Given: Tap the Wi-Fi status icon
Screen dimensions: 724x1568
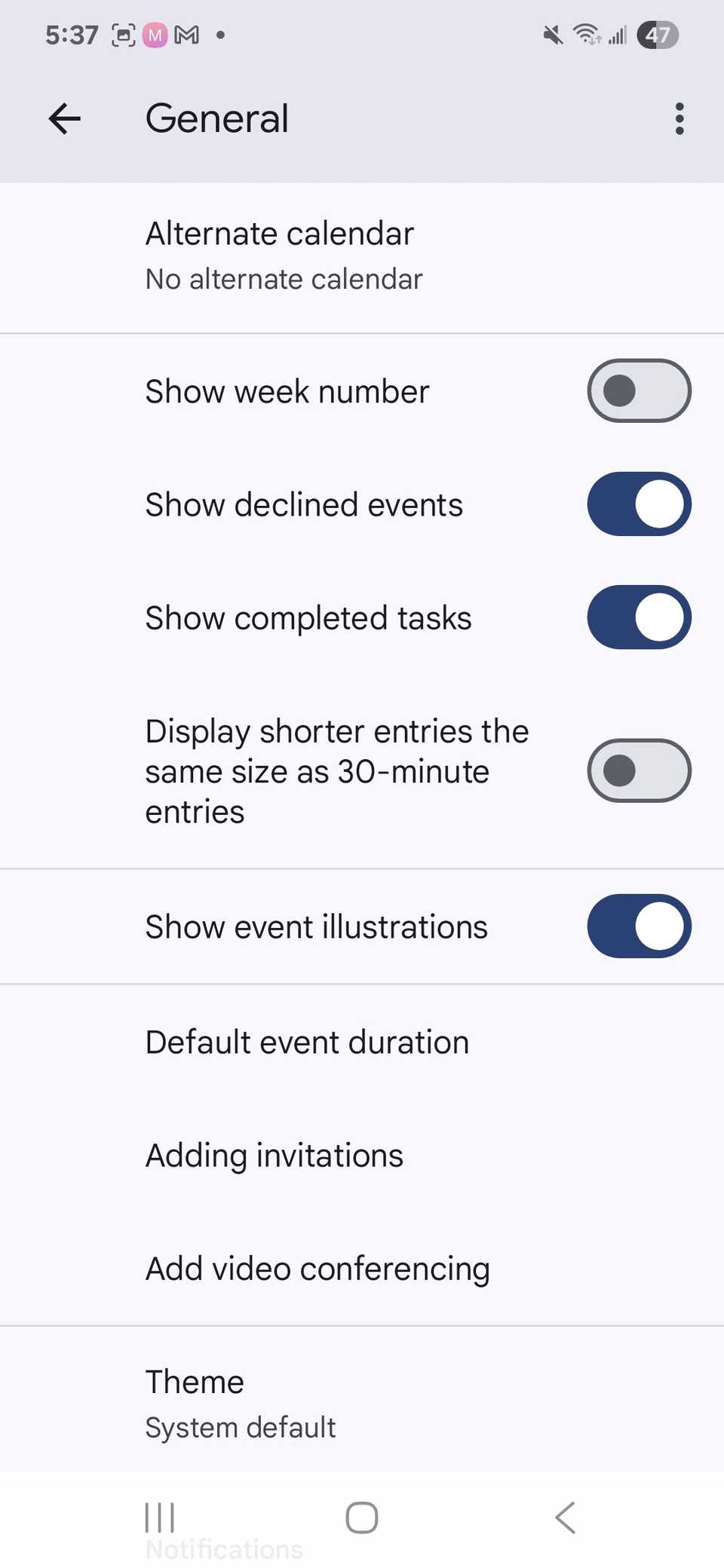Looking at the screenshot, I should pos(587,34).
